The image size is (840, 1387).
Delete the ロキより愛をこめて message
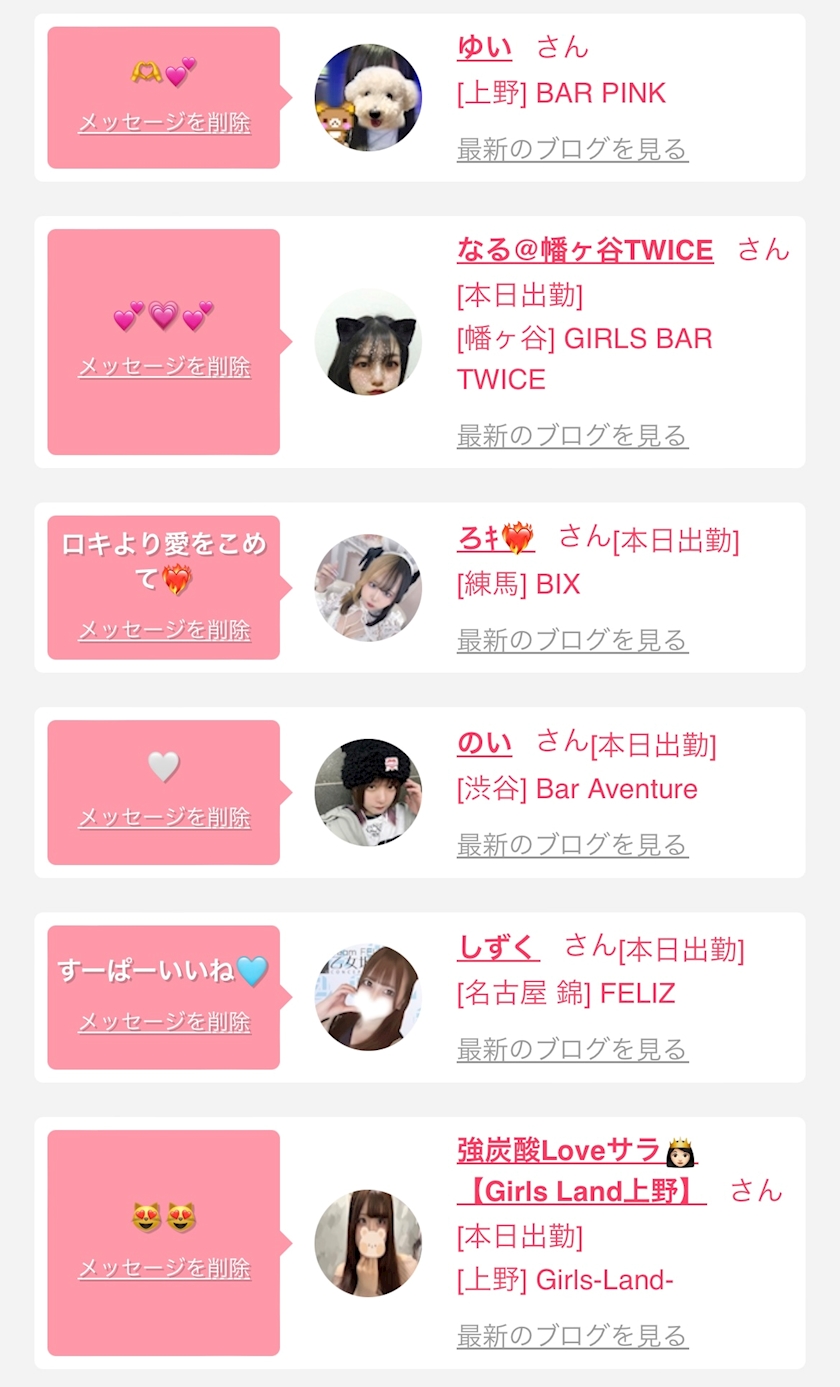coord(164,630)
